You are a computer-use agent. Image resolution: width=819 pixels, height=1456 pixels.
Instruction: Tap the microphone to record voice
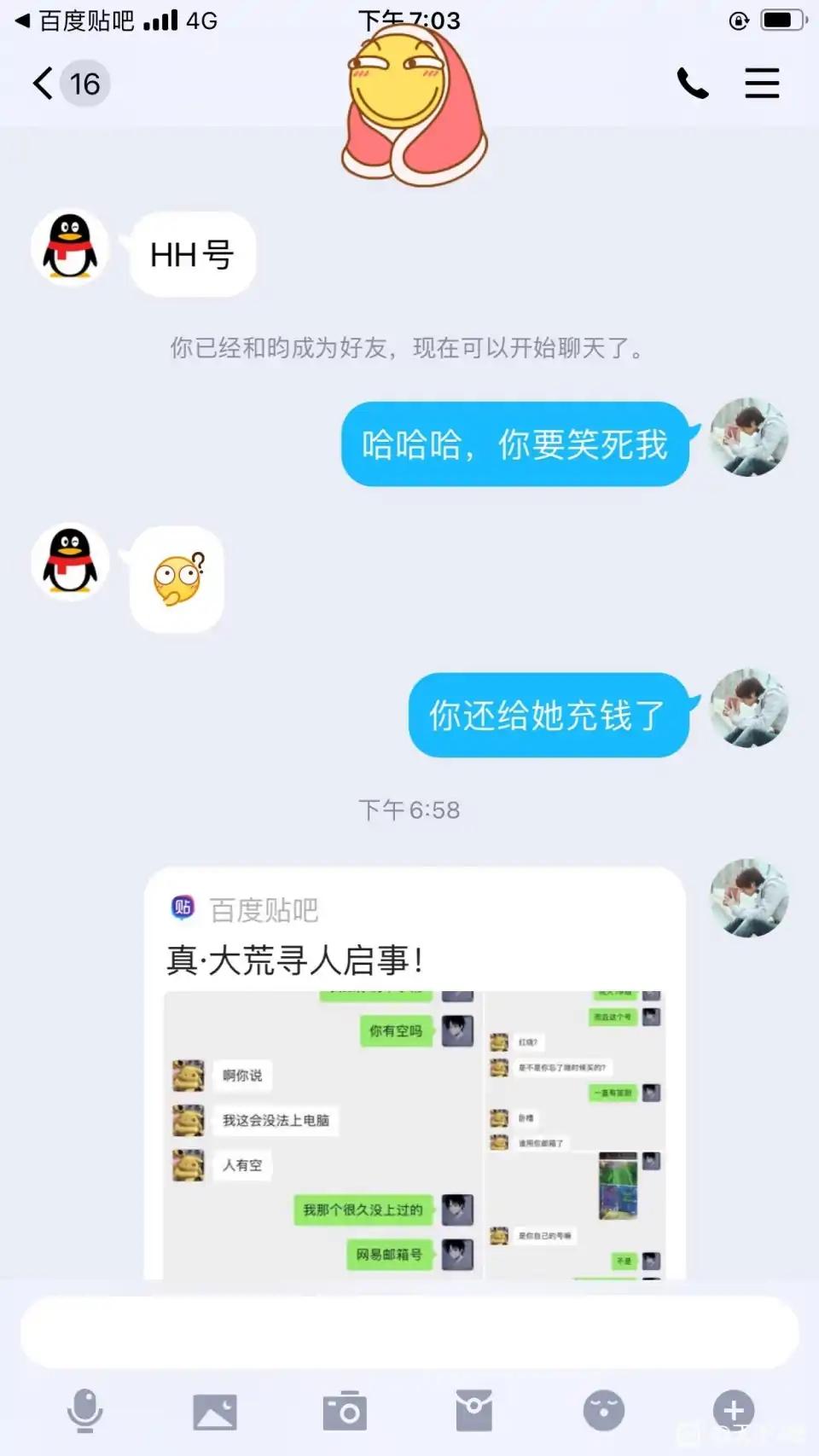(x=85, y=1411)
